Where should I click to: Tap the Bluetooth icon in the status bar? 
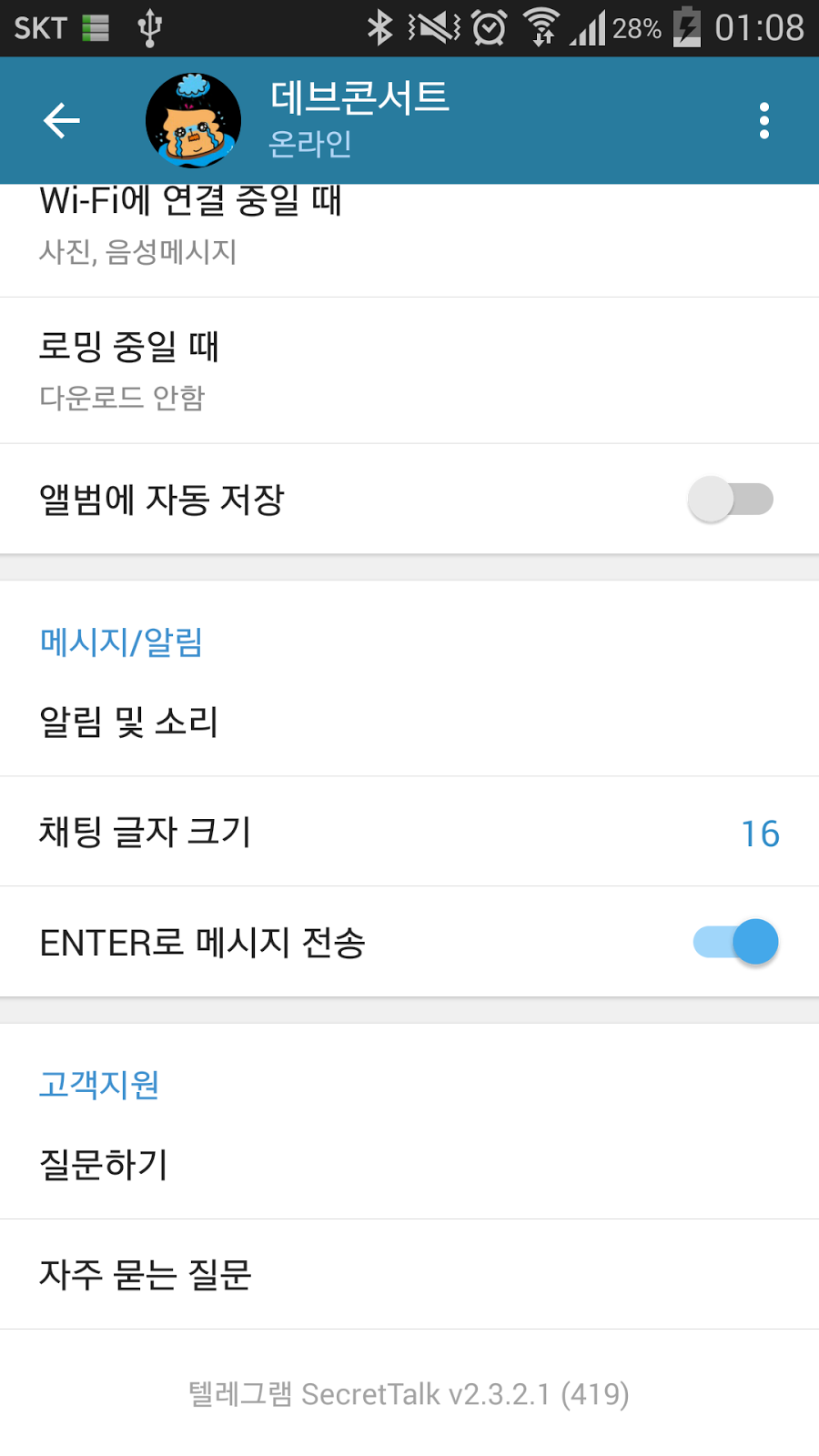(x=379, y=27)
